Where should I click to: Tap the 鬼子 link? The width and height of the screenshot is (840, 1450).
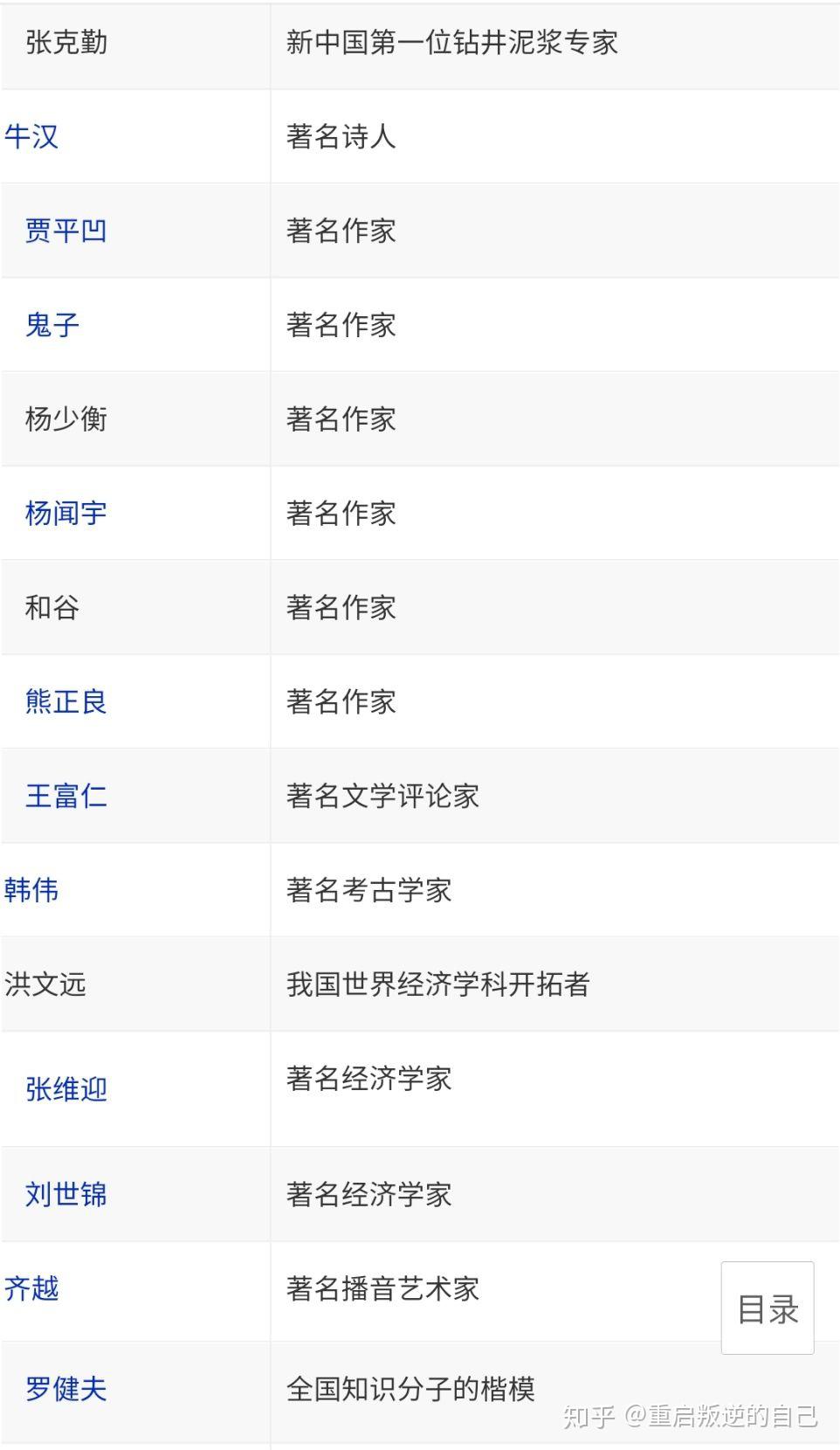[52, 325]
